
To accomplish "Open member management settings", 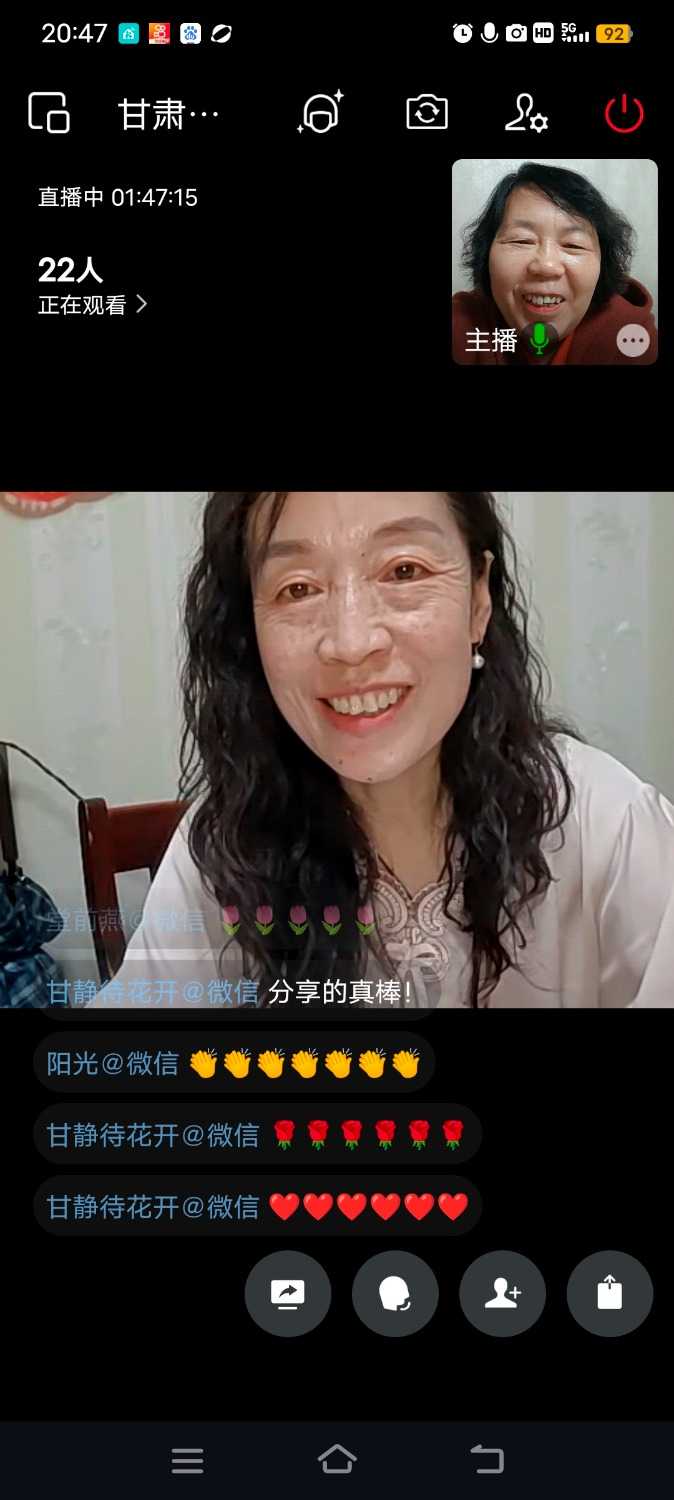I will 525,112.
